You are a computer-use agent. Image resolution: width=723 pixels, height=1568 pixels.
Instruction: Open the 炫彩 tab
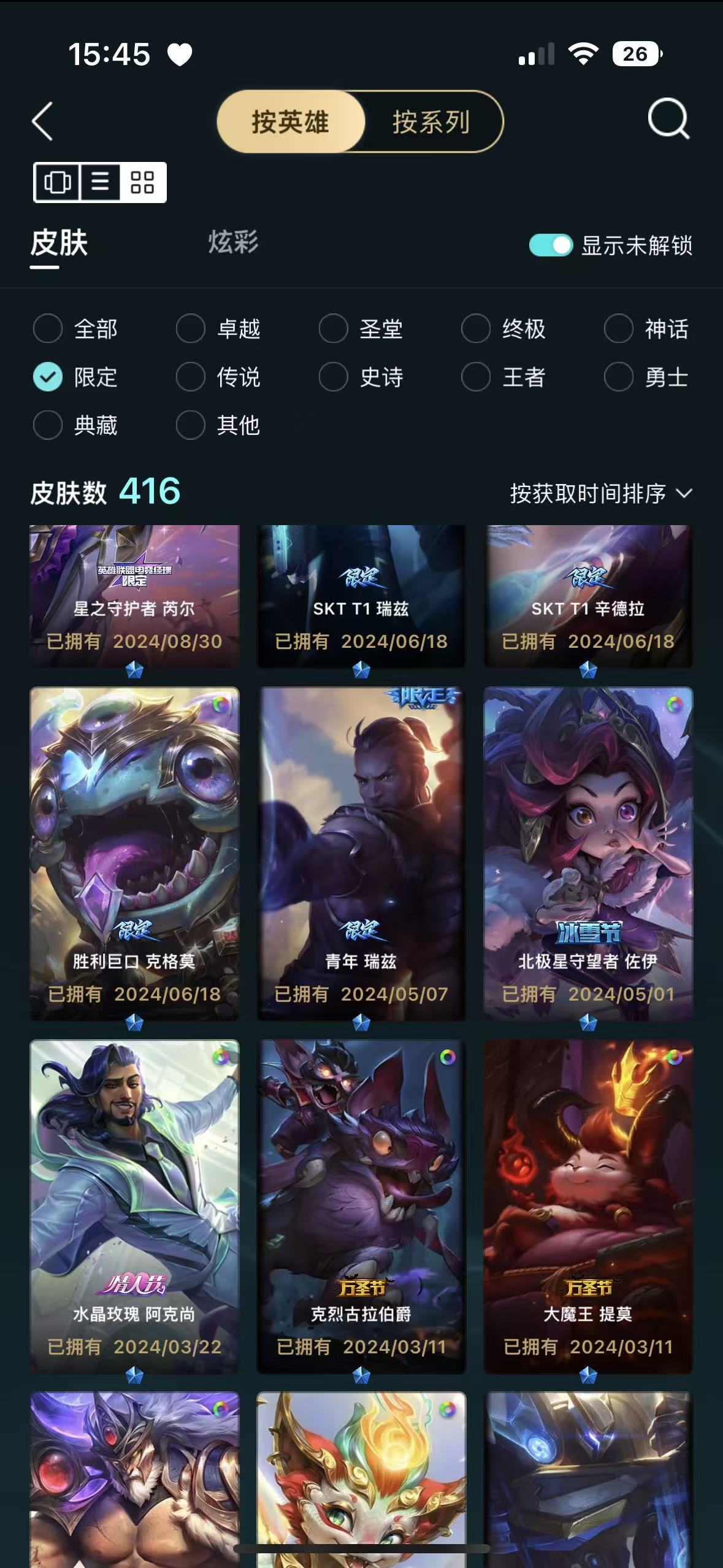[x=233, y=242]
